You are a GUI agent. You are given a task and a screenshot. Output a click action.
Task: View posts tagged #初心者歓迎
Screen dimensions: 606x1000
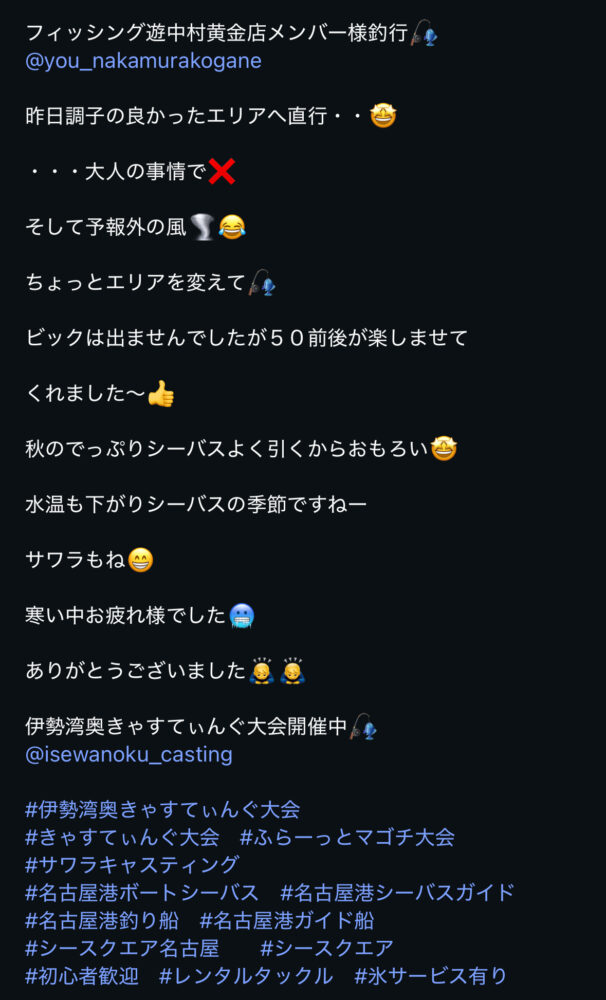(82, 976)
